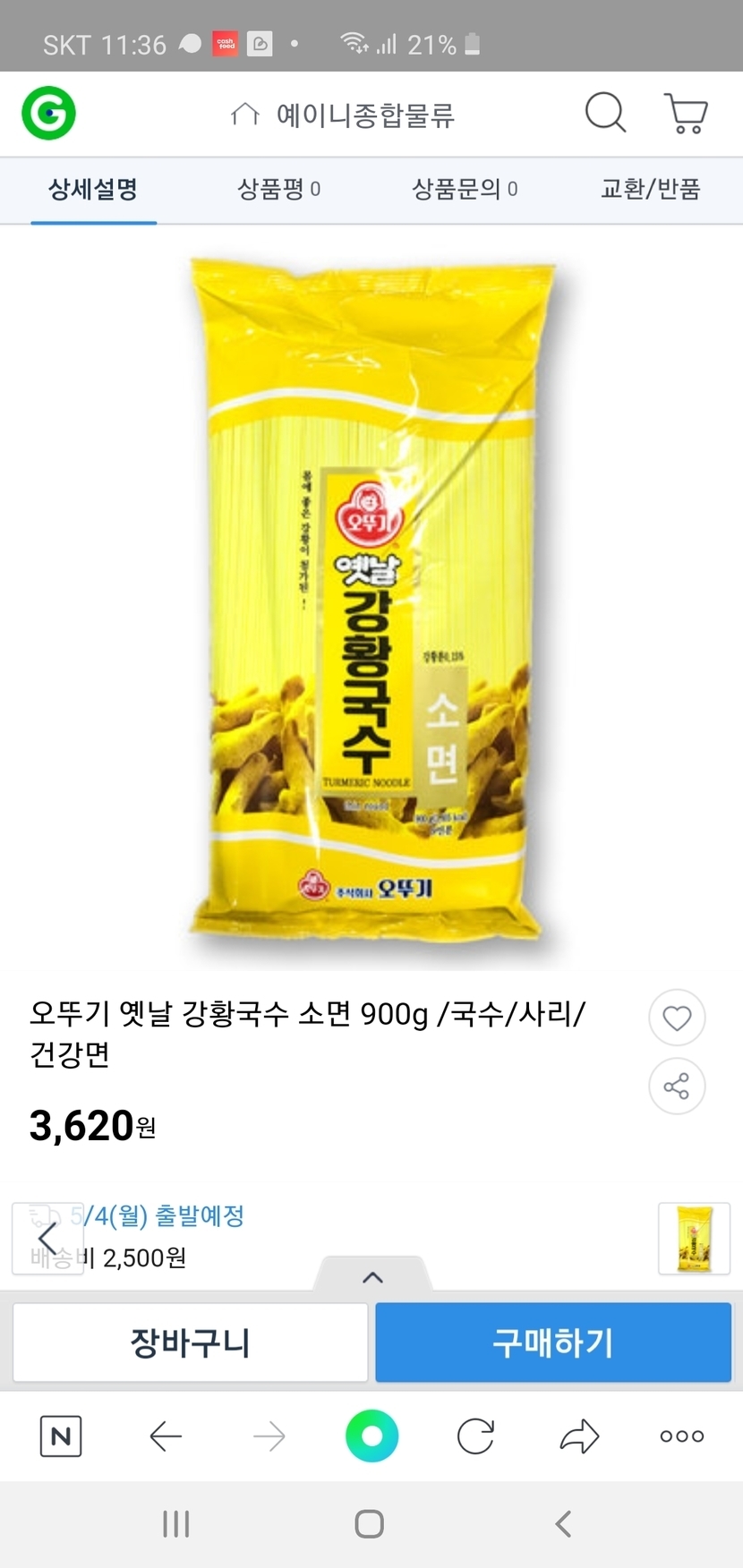Viewport: 743px width, 1568px height.
Task: Open the shopping cart
Action: (x=686, y=114)
